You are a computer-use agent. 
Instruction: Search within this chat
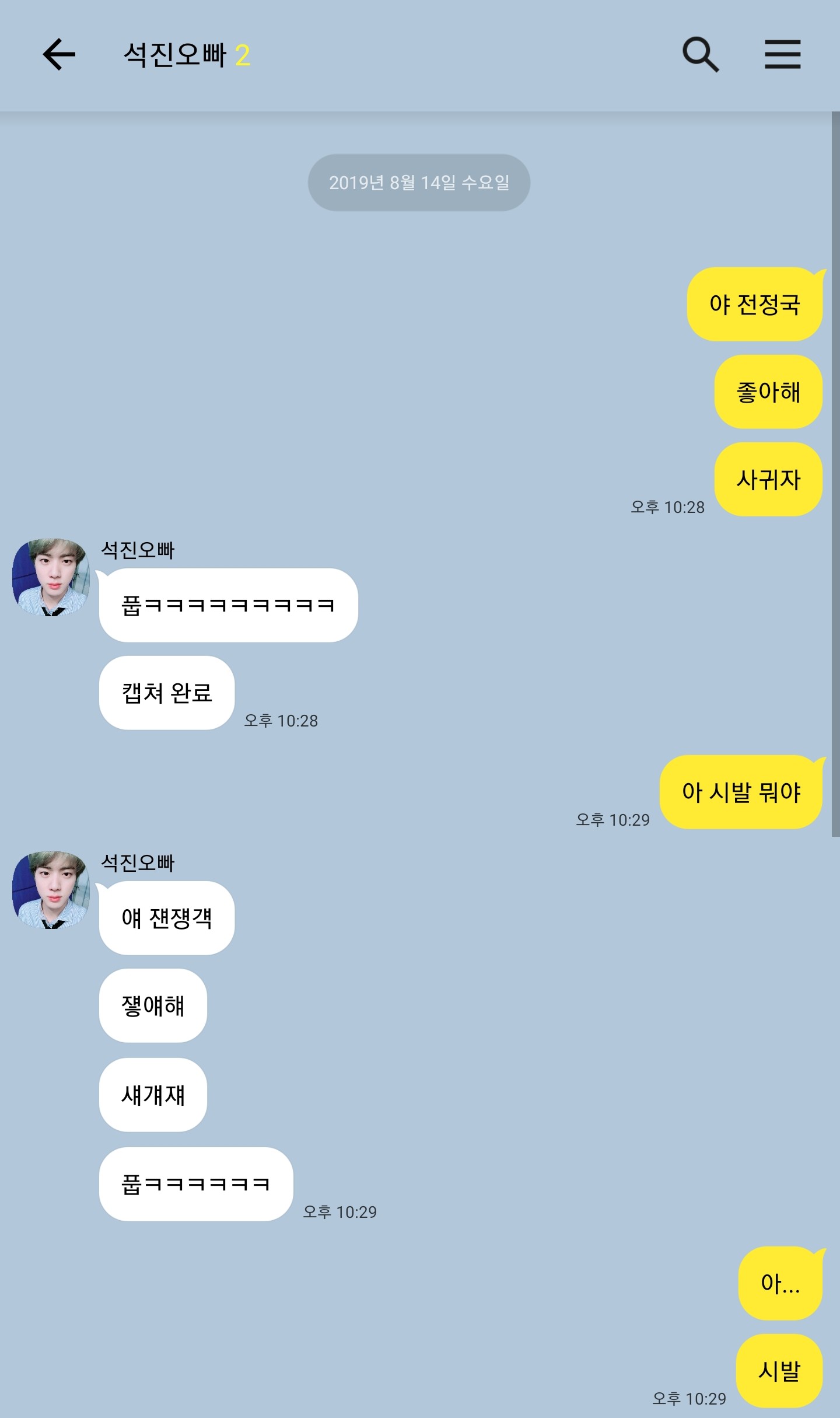(x=701, y=54)
